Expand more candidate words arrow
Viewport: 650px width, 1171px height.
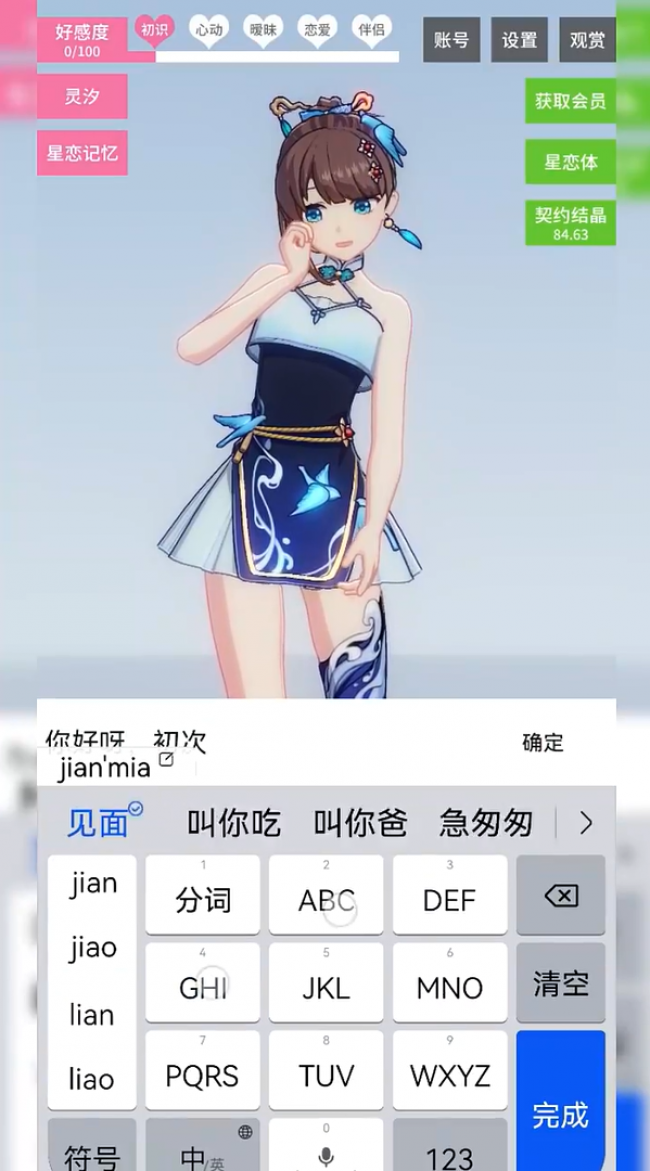(x=586, y=823)
